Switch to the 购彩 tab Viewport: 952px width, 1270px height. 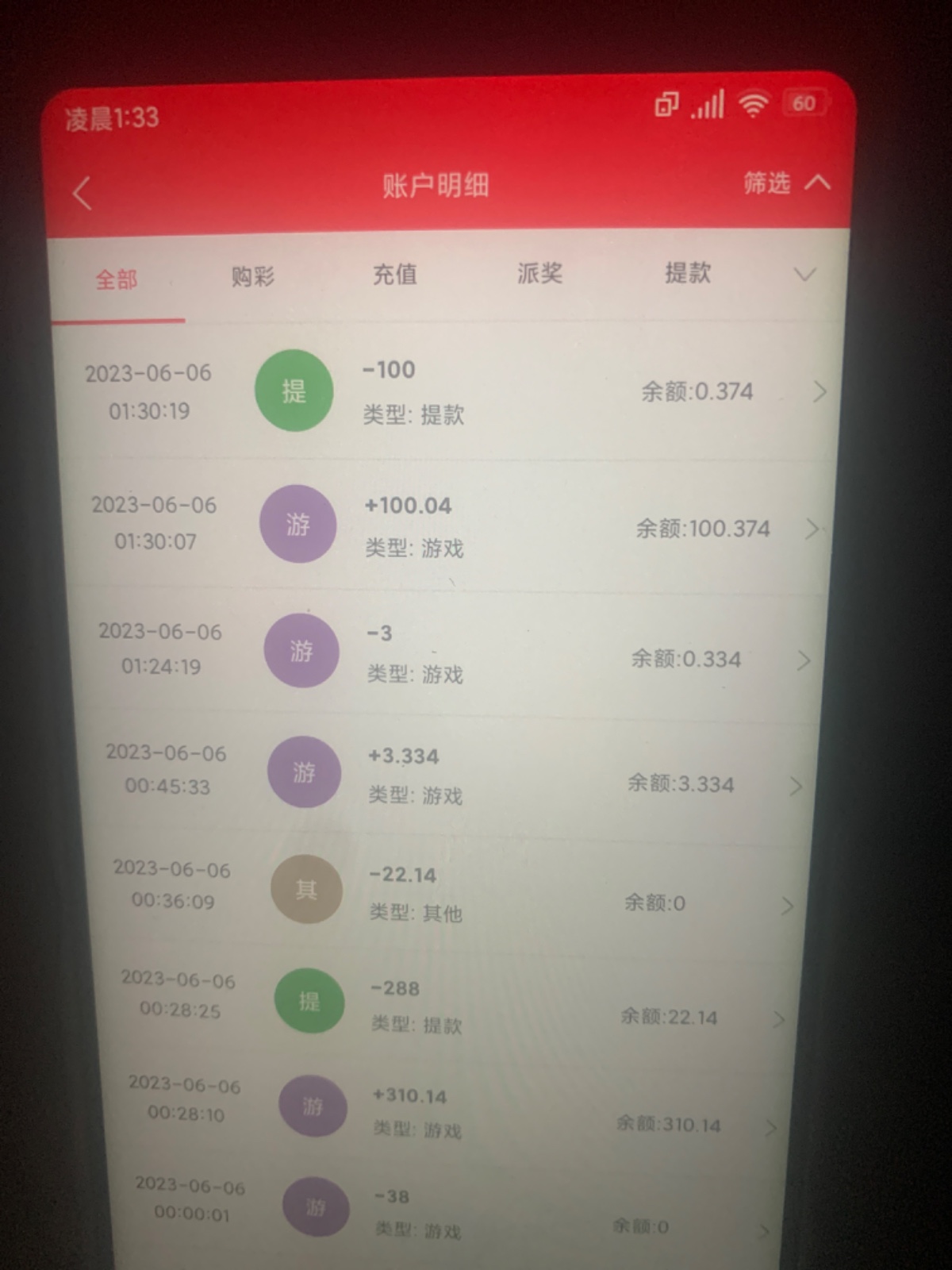tap(253, 276)
